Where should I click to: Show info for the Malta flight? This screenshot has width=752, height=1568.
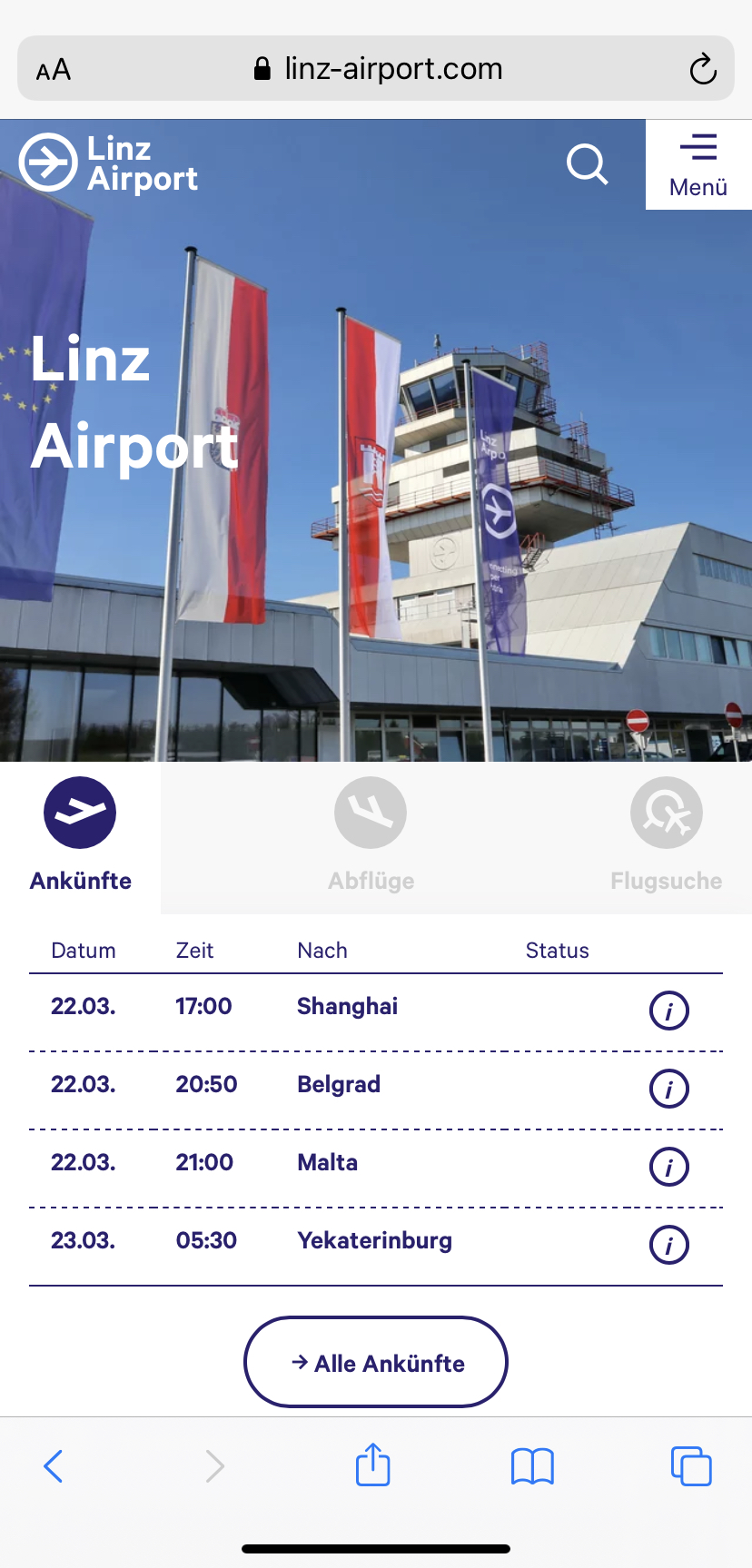669,1167
